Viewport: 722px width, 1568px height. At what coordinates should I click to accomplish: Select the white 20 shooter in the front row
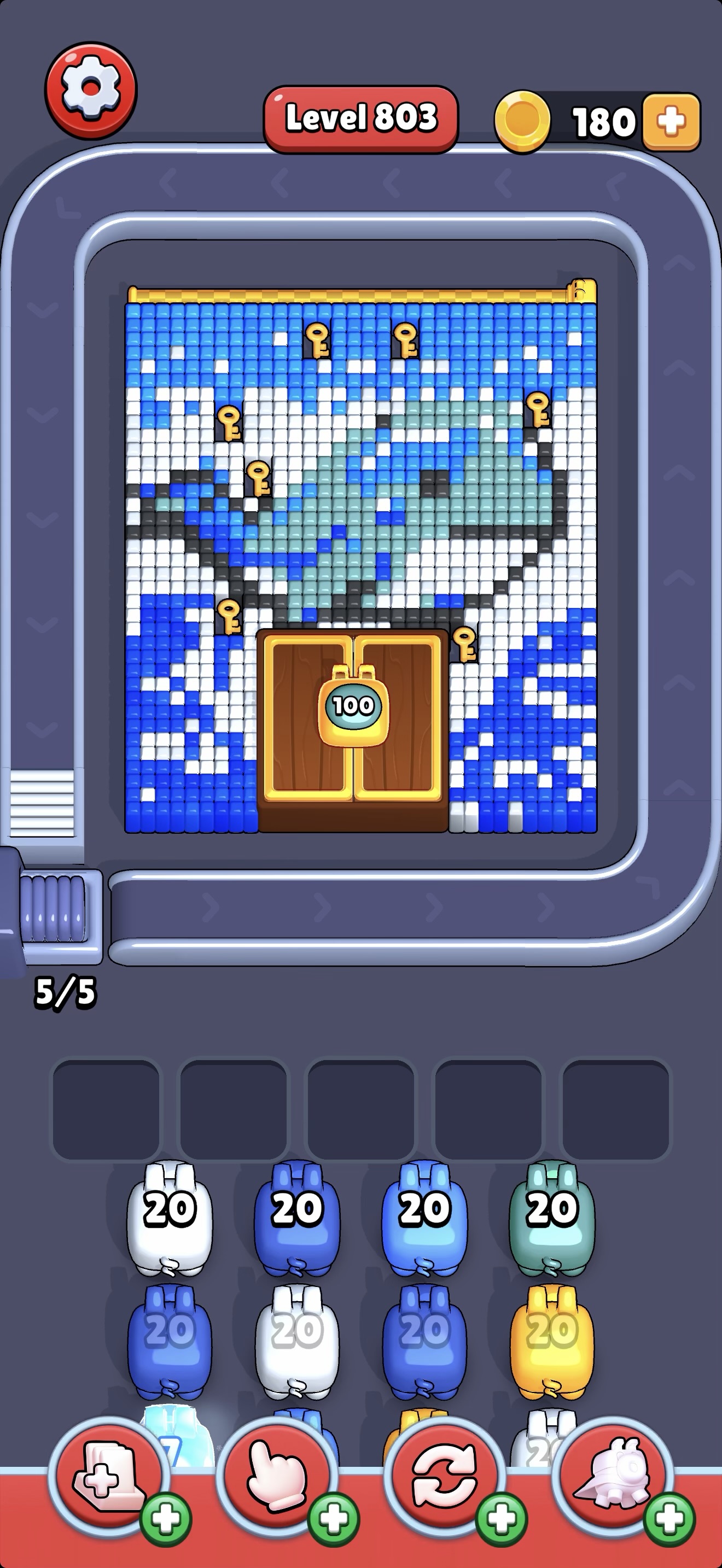click(x=170, y=1219)
